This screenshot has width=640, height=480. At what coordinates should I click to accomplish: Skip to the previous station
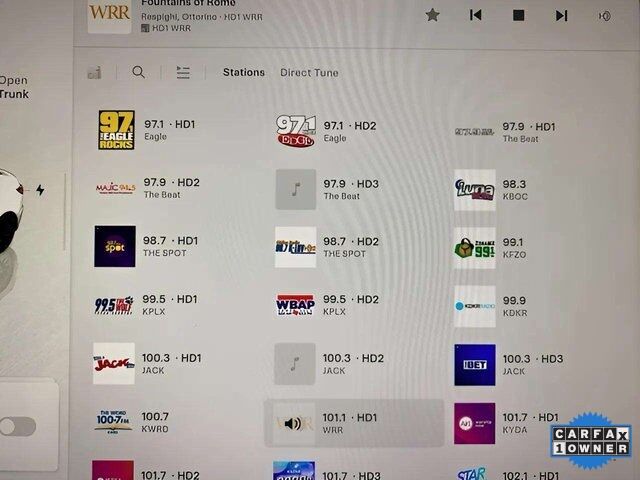click(x=476, y=15)
